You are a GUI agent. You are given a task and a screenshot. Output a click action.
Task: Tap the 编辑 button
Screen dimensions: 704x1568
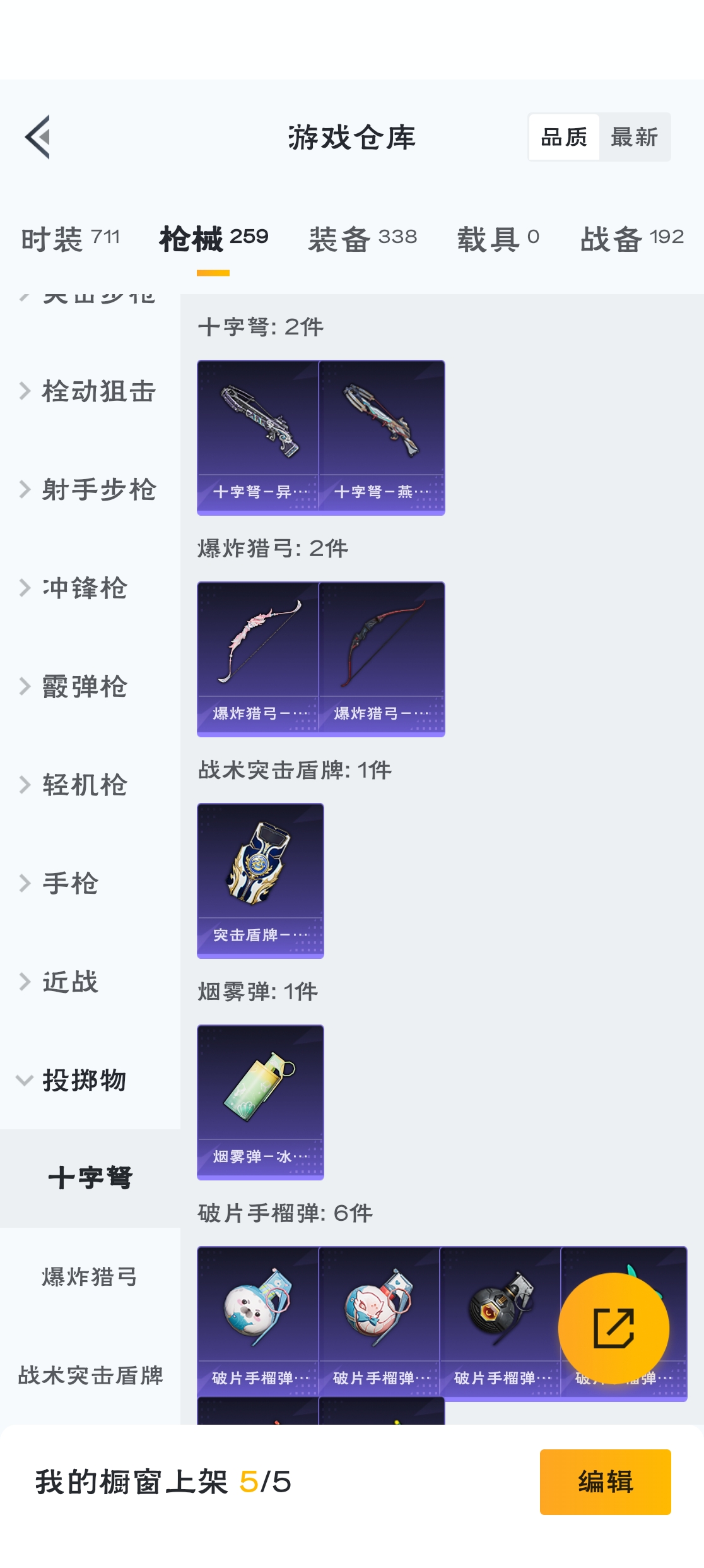(605, 1482)
